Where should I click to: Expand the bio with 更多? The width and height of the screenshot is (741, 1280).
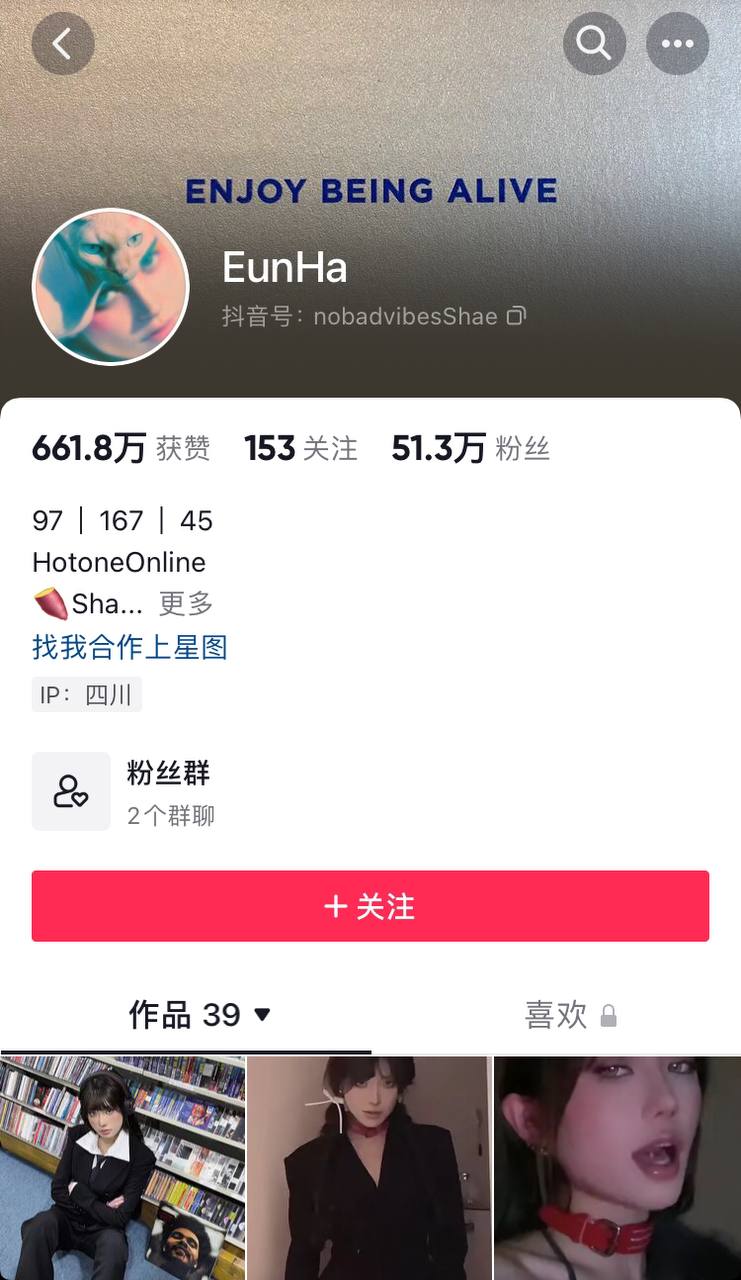(x=186, y=603)
